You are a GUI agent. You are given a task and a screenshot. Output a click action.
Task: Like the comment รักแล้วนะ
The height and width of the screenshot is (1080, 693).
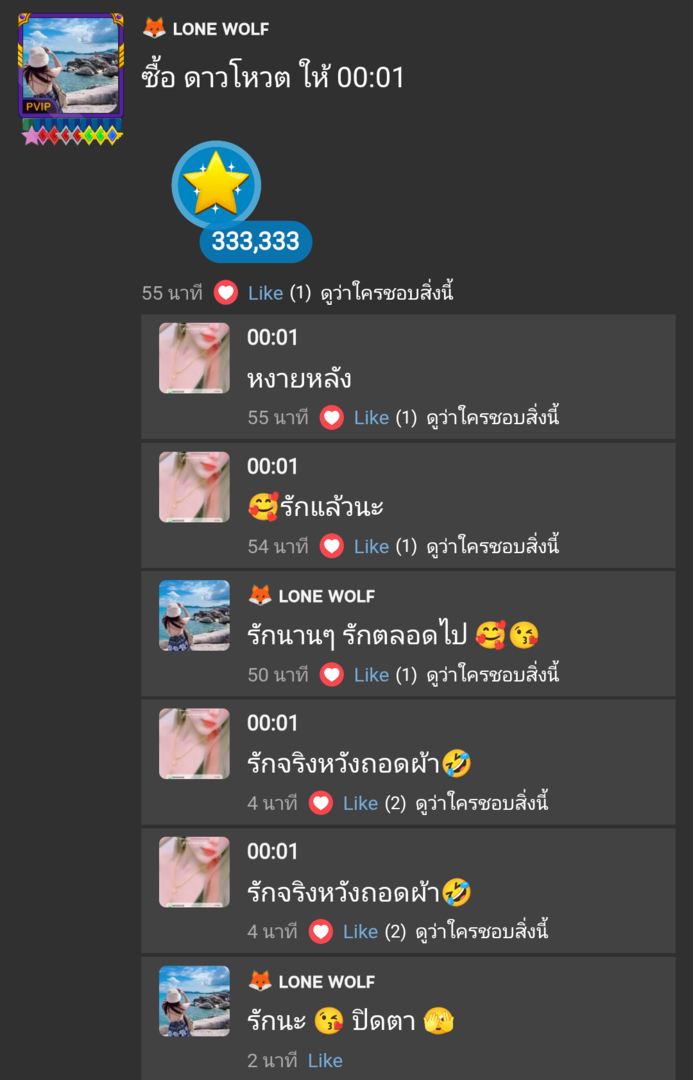click(x=371, y=546)
